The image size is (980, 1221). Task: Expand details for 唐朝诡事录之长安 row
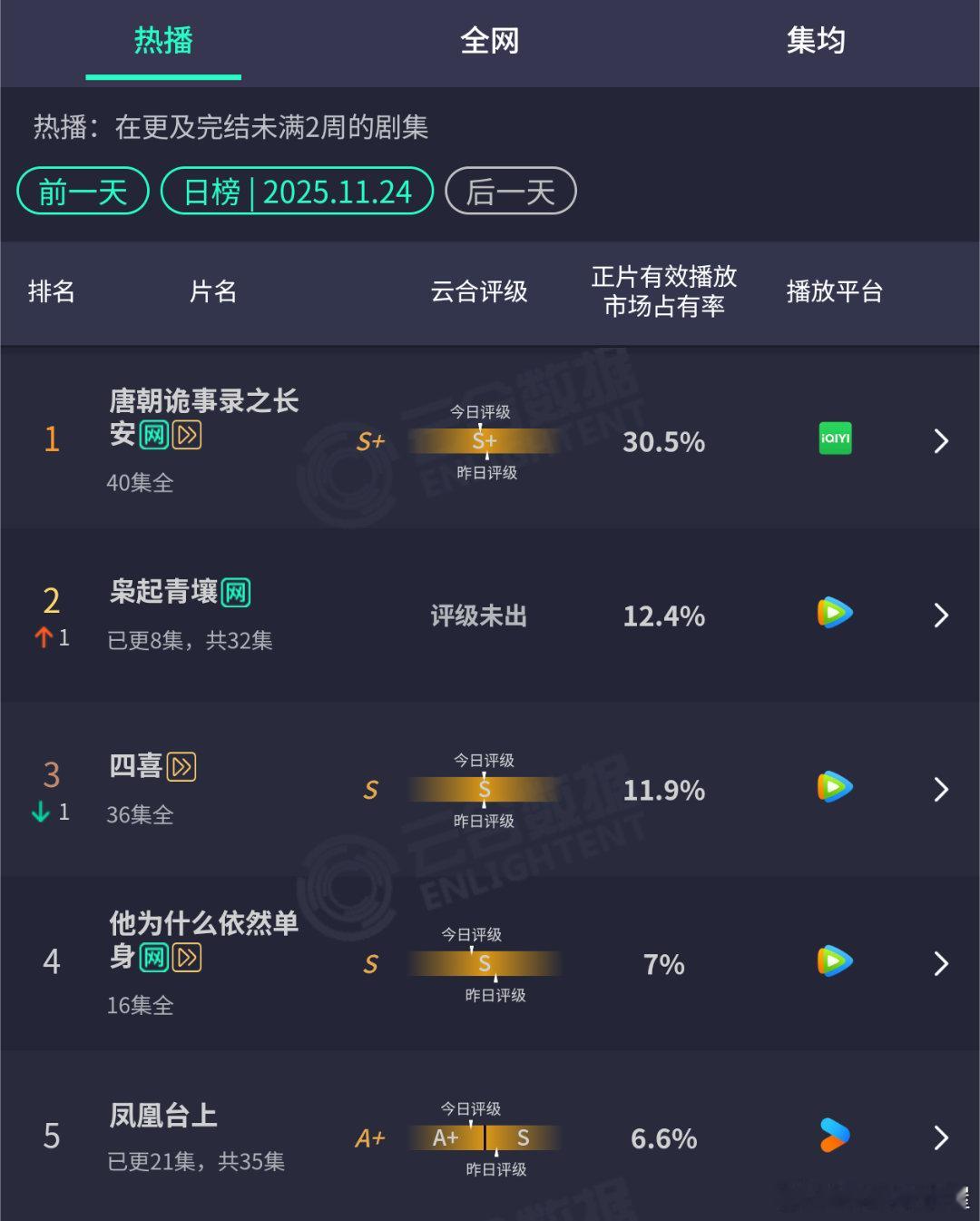click(941, 440)
